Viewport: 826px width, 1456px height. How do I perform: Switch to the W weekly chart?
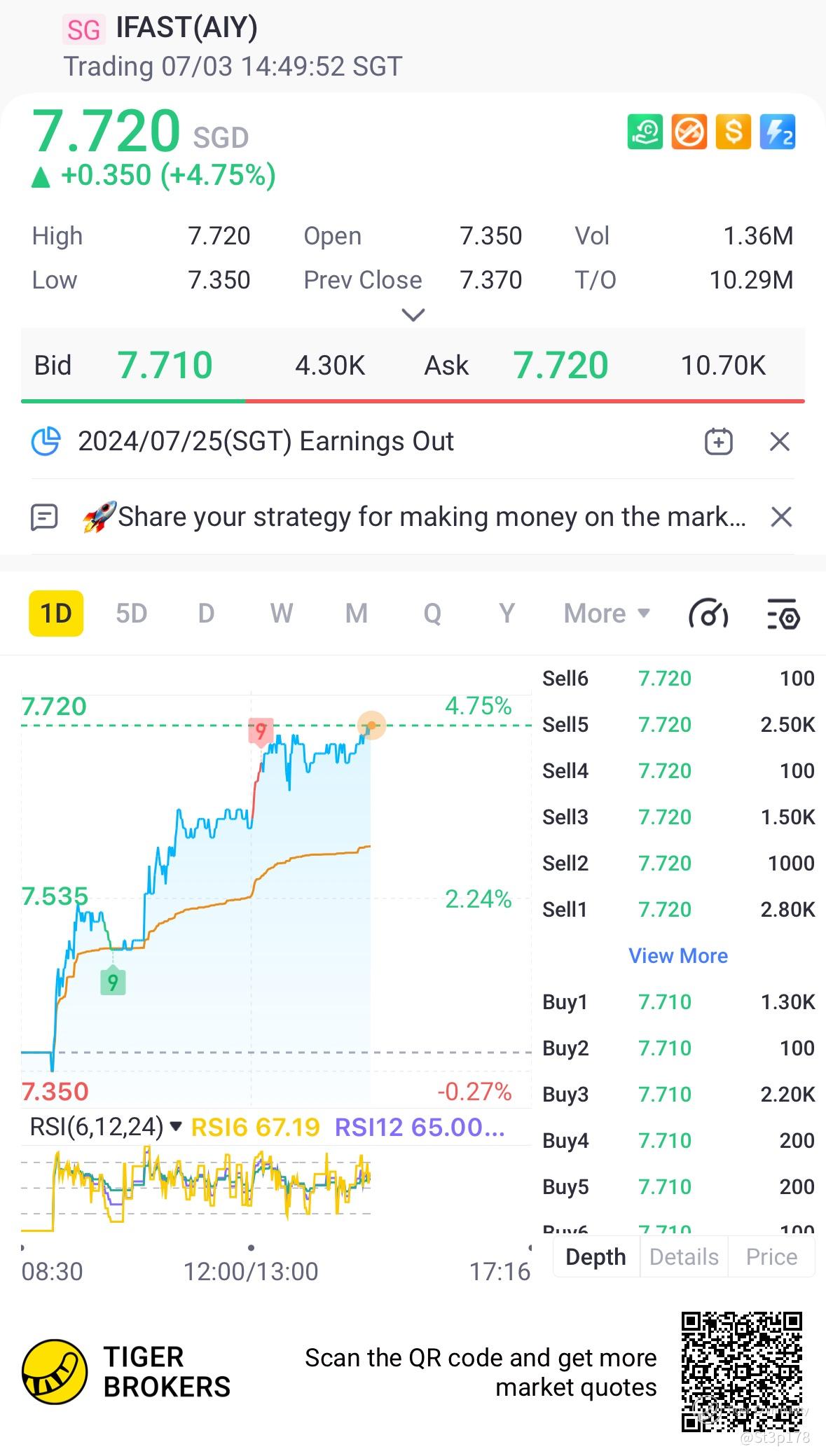281,613
